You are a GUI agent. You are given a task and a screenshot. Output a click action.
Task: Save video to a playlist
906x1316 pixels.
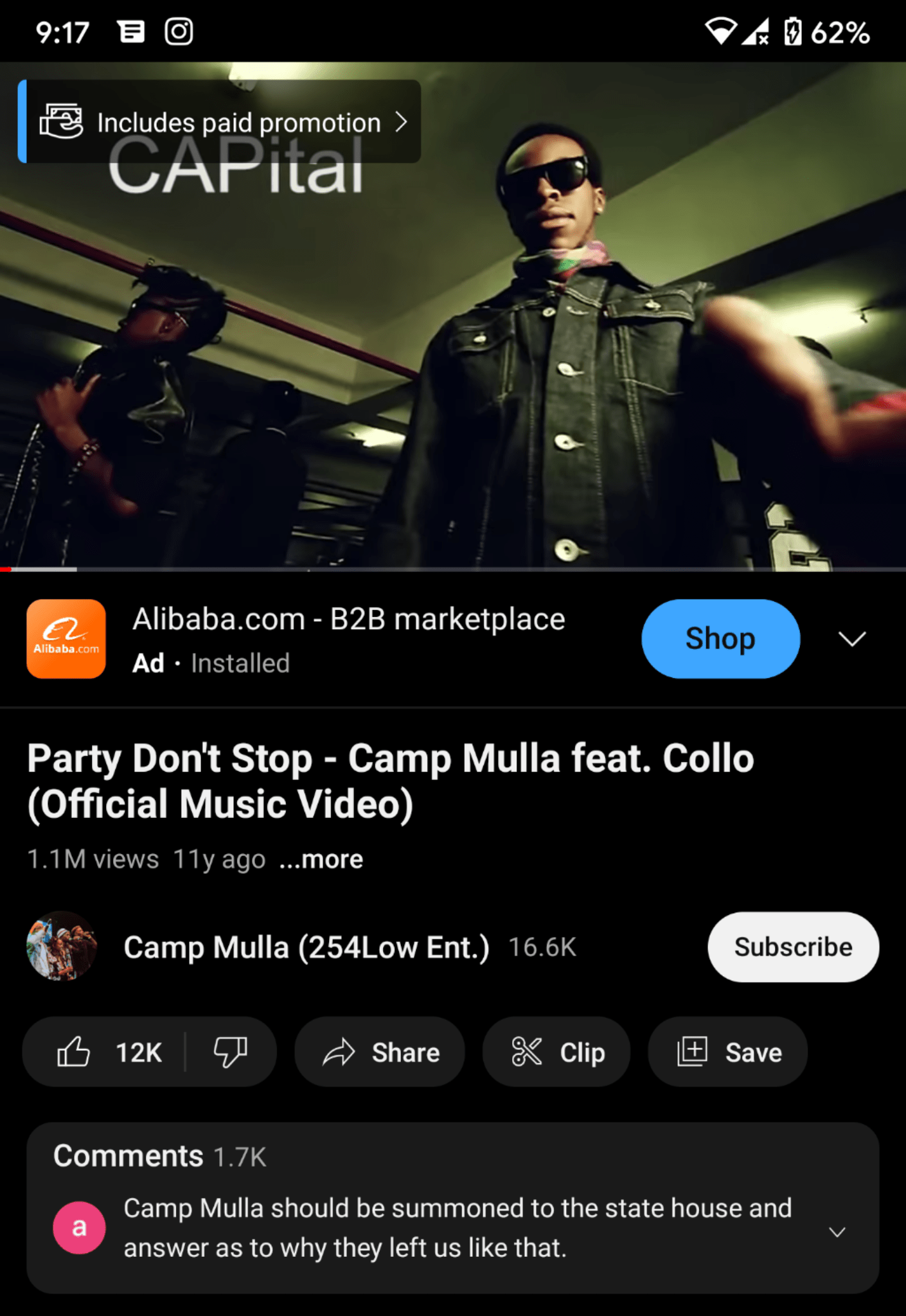coord(727,1052)
